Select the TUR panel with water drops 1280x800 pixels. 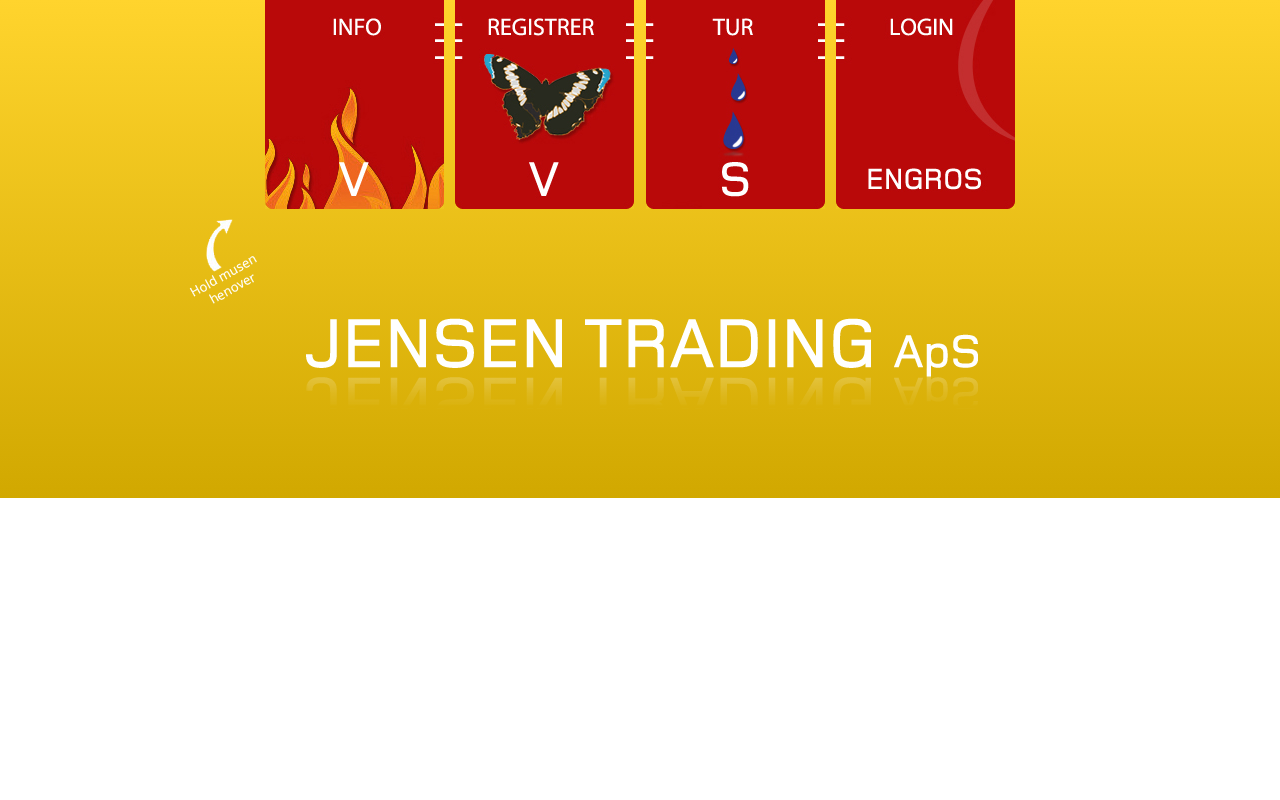click(735, 104)
